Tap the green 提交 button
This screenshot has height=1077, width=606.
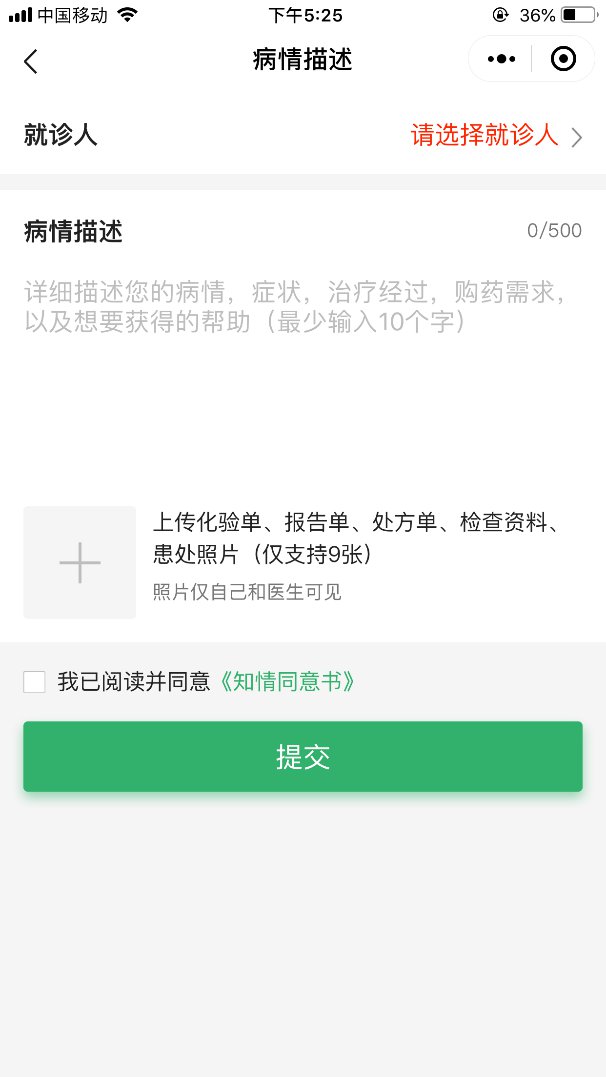click(303, 757)
